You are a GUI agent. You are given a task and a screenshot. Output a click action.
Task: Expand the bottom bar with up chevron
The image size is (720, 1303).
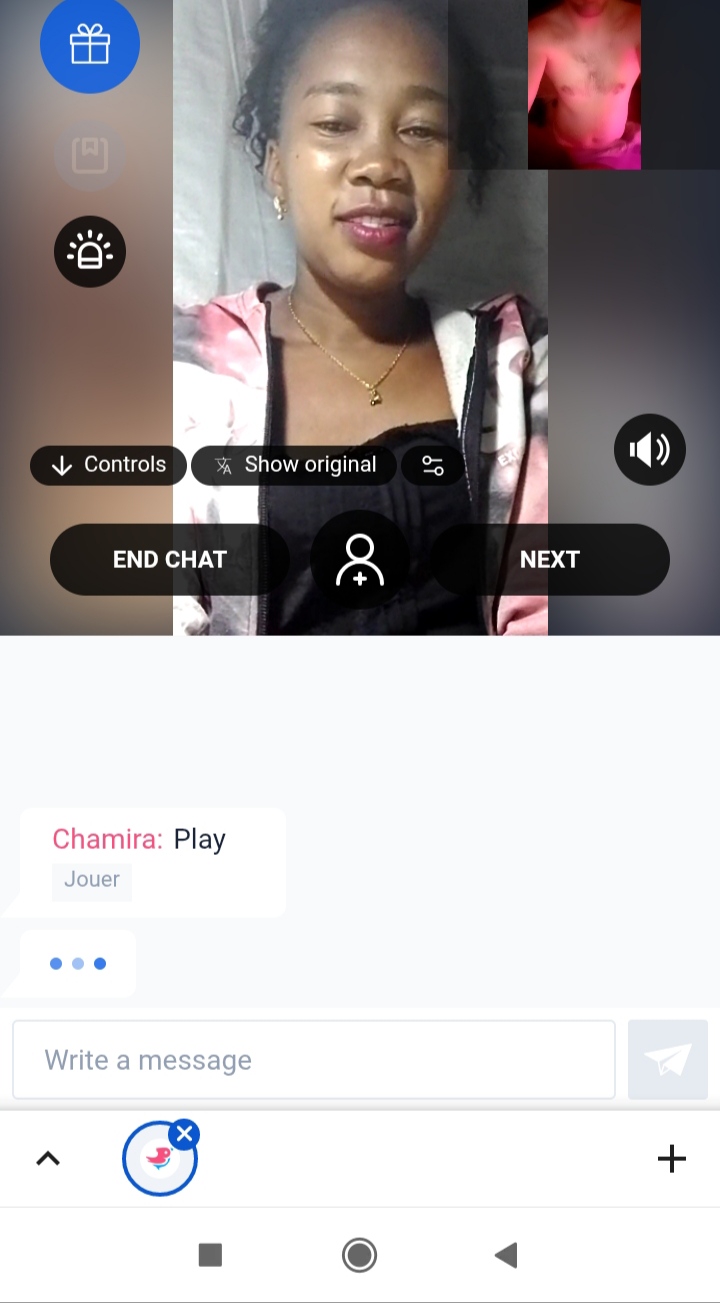point(48,1159)
